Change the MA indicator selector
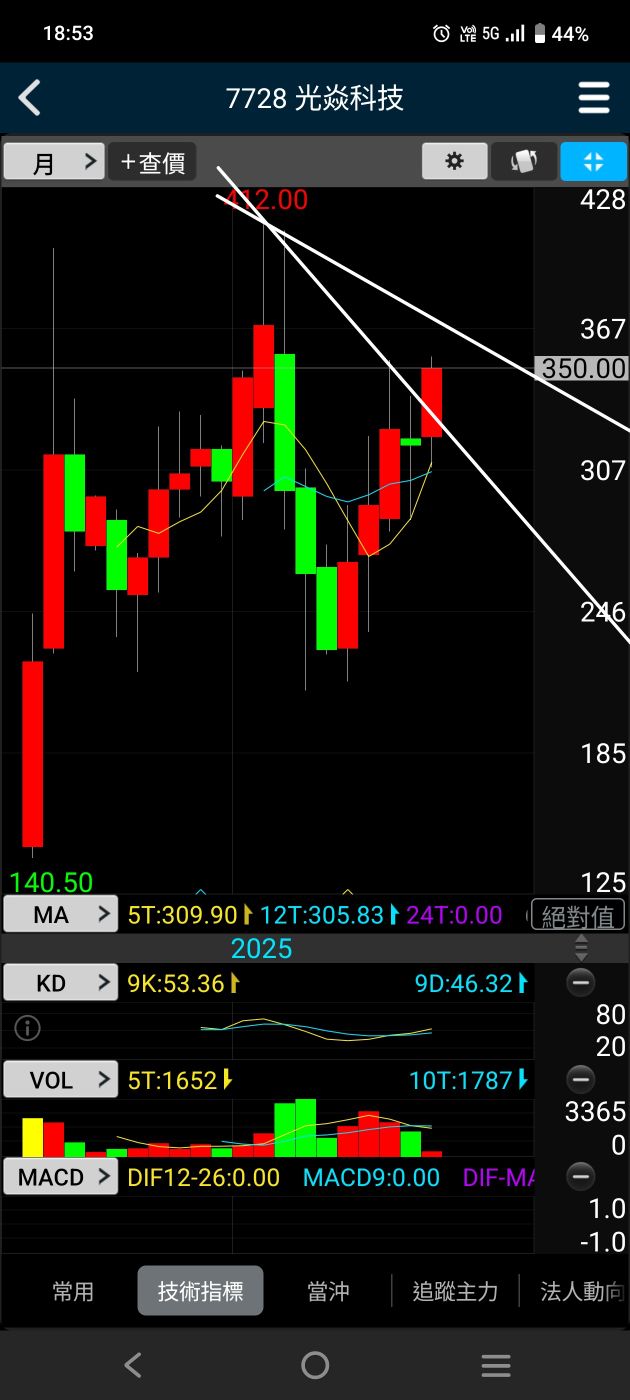The image size is (630, 1400). click(x=60, y=914)
